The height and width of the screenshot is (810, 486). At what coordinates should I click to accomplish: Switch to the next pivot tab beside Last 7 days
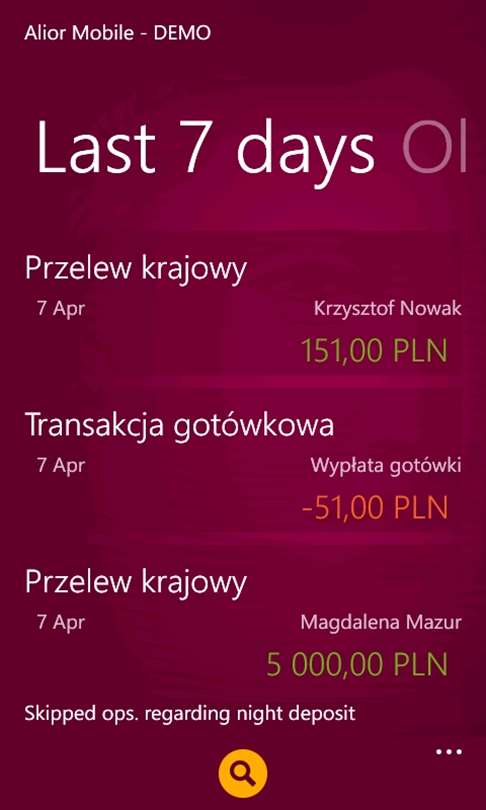[x=435, y=147]
